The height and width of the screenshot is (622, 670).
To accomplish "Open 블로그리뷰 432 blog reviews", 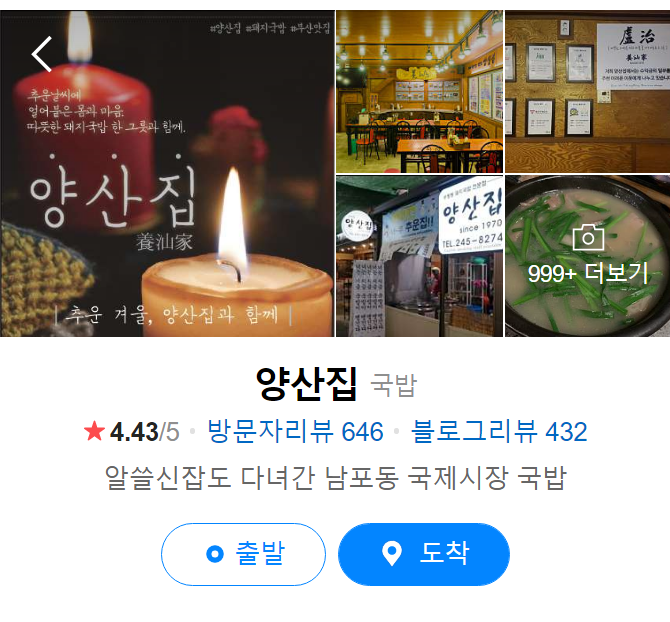I will coord(499,432).
